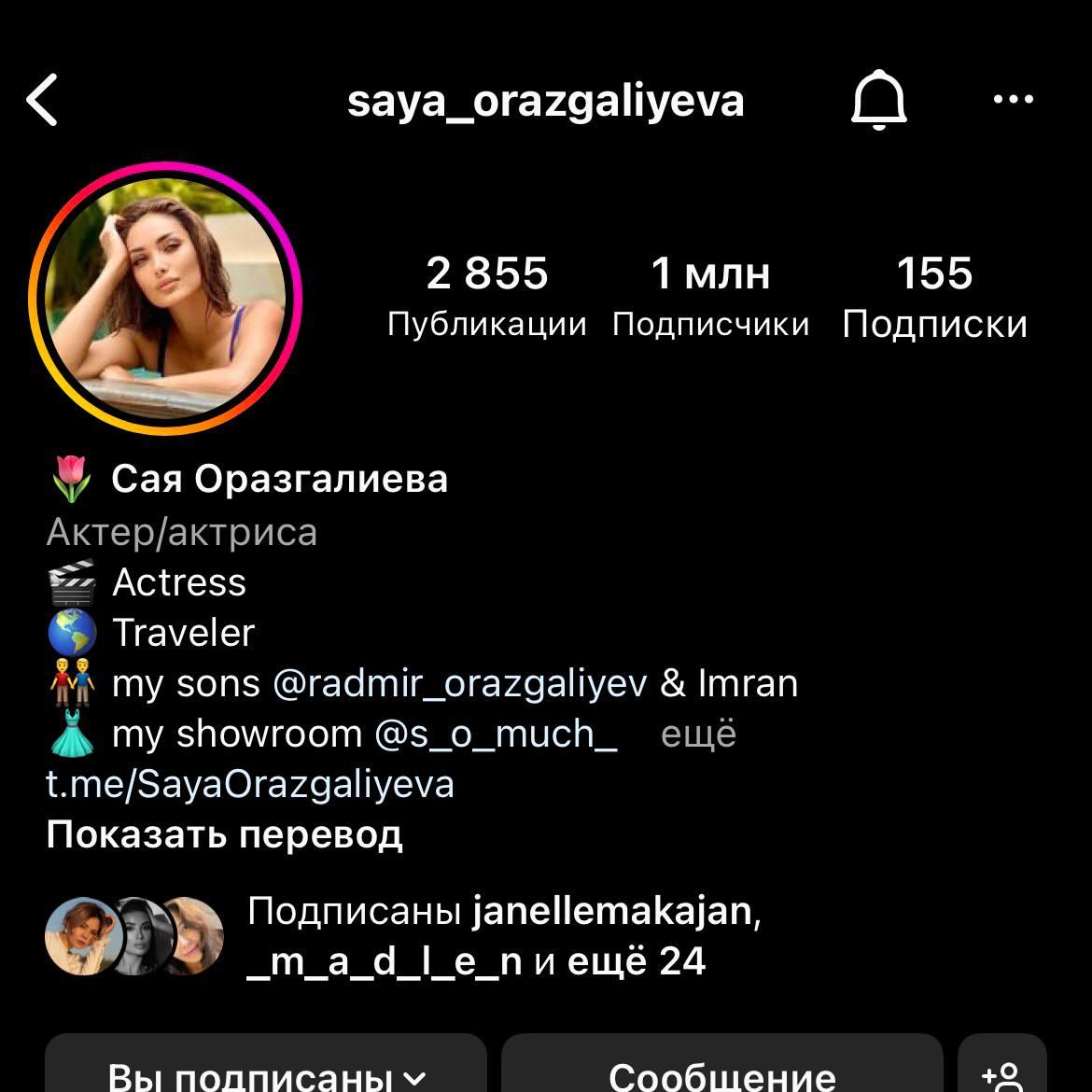
Task: Show suggested accounts with add-person icon
Action: click(1002, 1069)
